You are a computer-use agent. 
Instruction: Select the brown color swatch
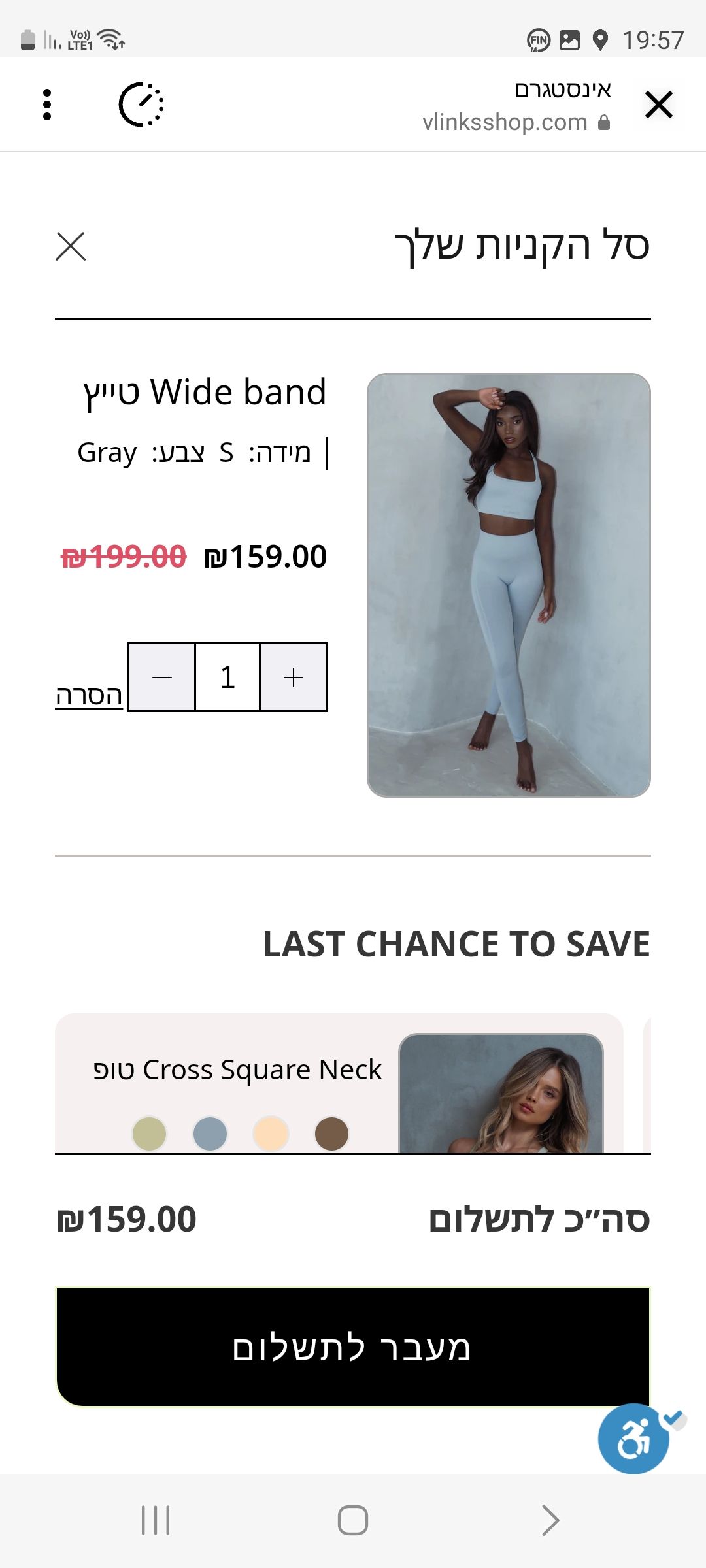point(331,1134)
